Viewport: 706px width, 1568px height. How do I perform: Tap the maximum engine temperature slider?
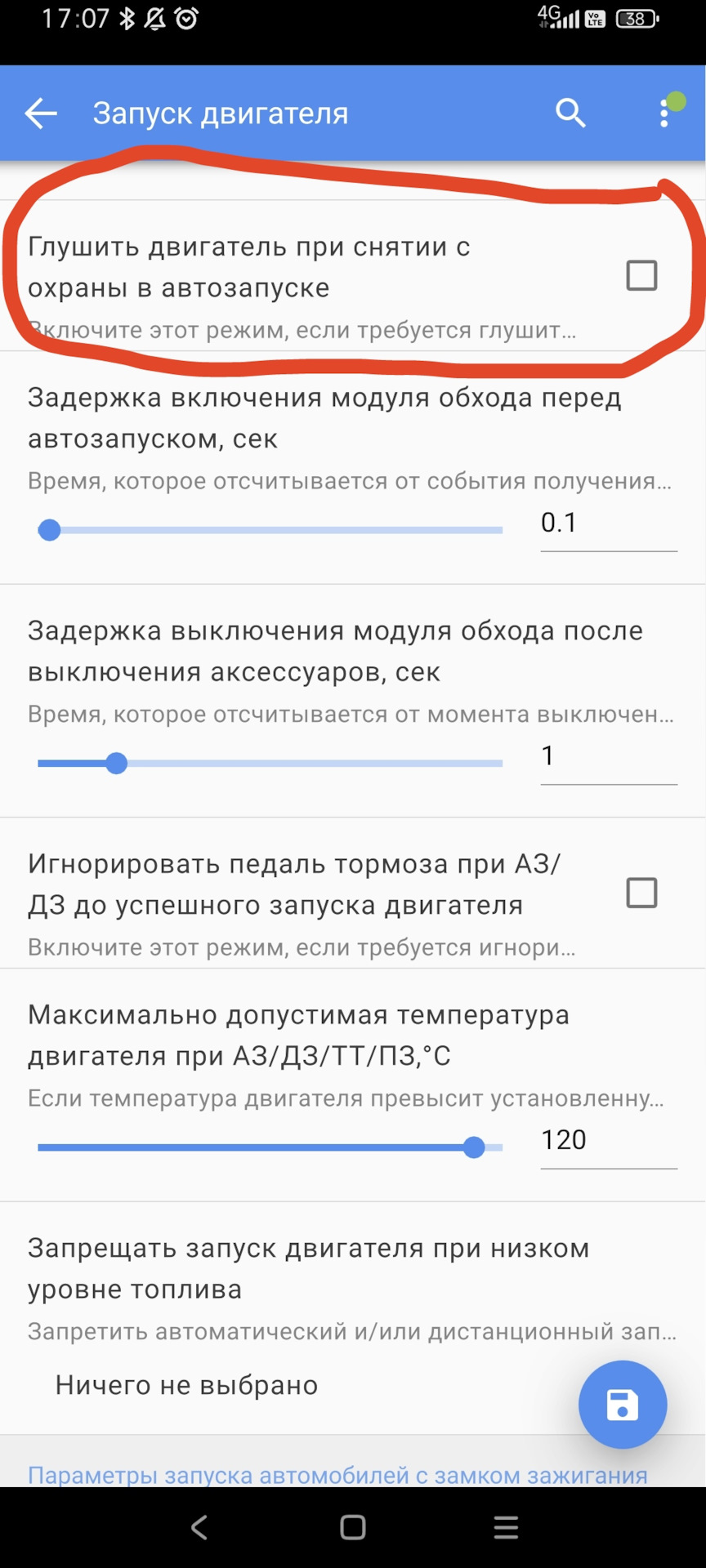point(270,1147)
